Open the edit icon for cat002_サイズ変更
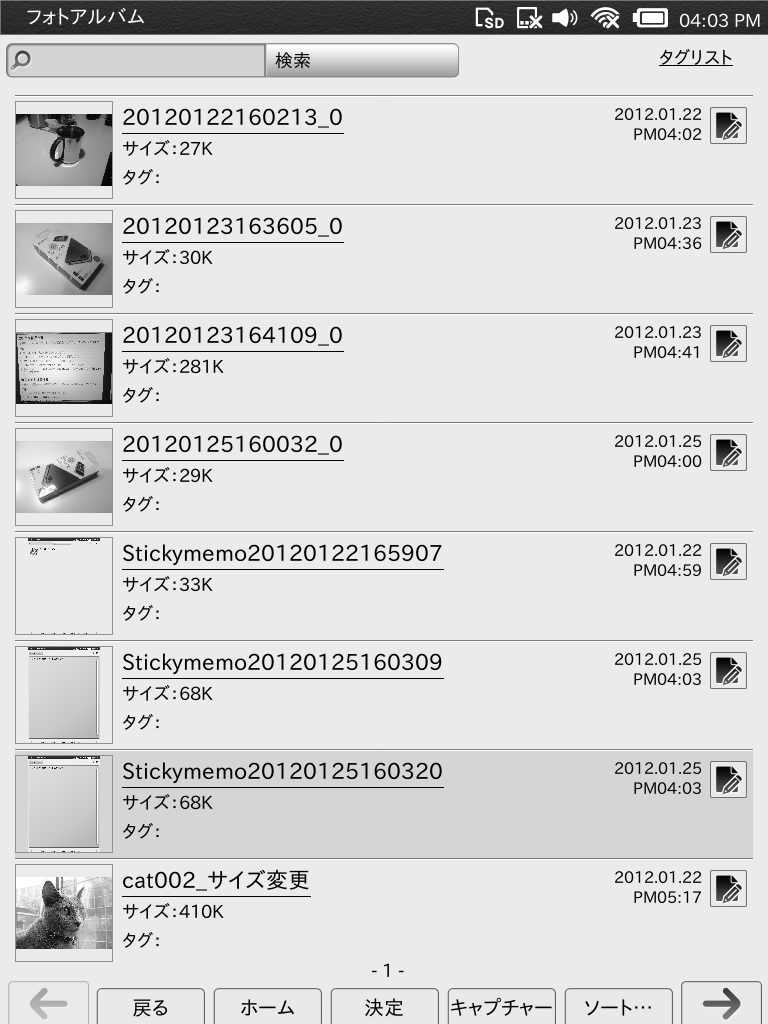Image resolution: width=768 pixels, height=1024 pixels. (729, 888)
